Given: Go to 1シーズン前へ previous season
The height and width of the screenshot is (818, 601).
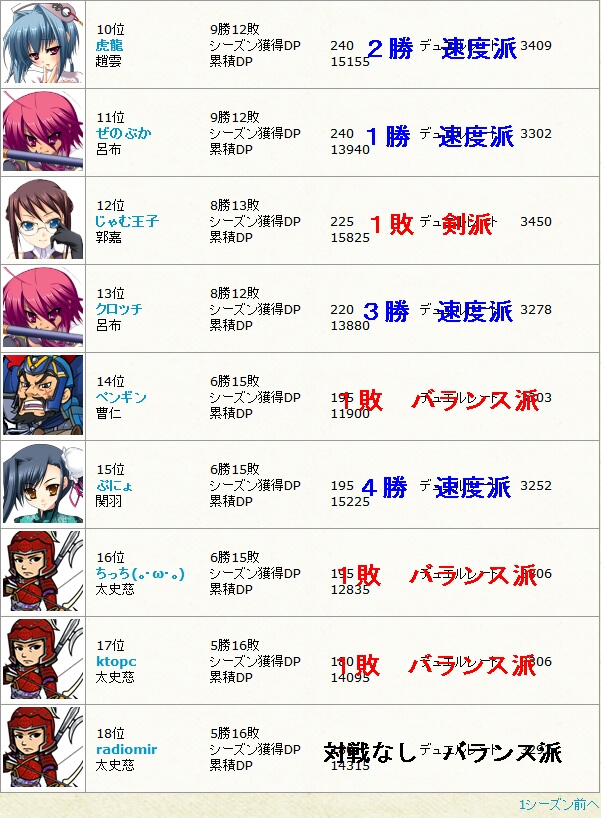Looking at the screenshot, I should click(x=559, y=805).
